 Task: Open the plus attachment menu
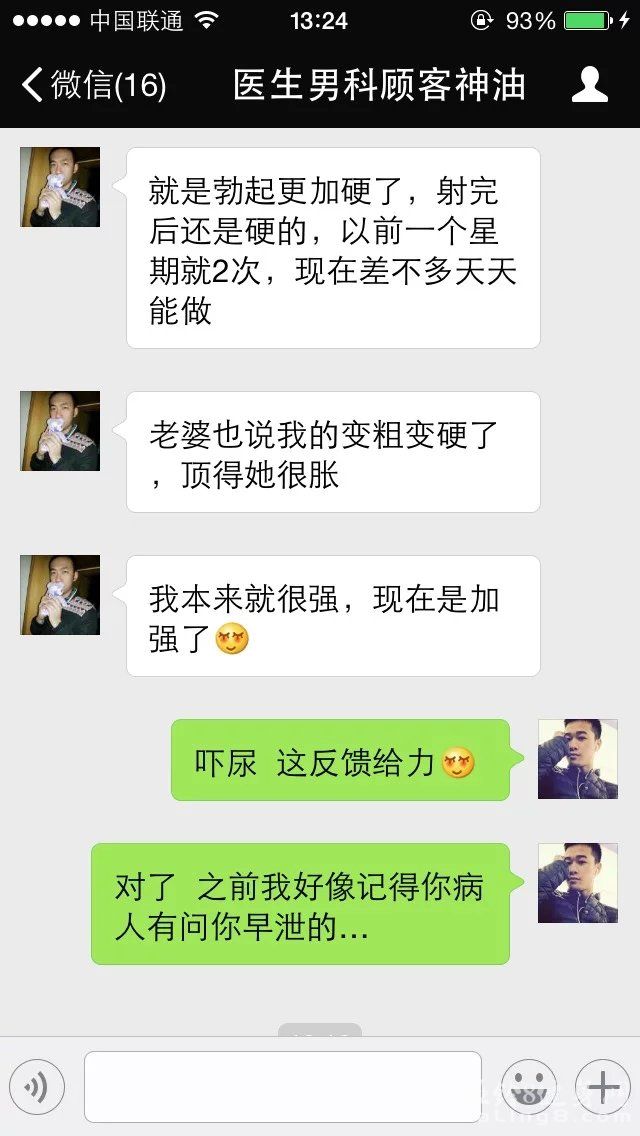(x=602, y=1087)
